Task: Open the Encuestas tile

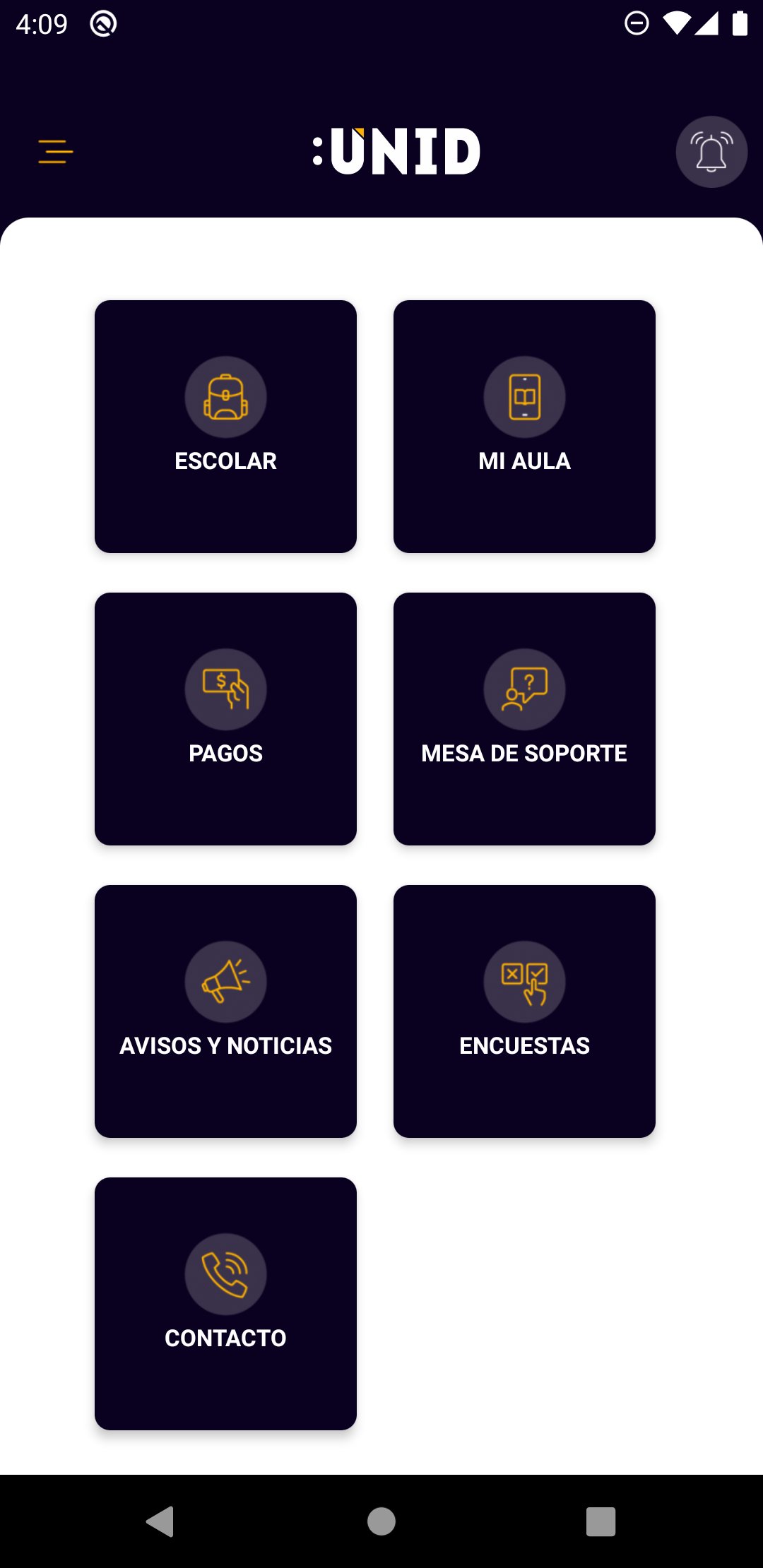Action: (524, 1011)
